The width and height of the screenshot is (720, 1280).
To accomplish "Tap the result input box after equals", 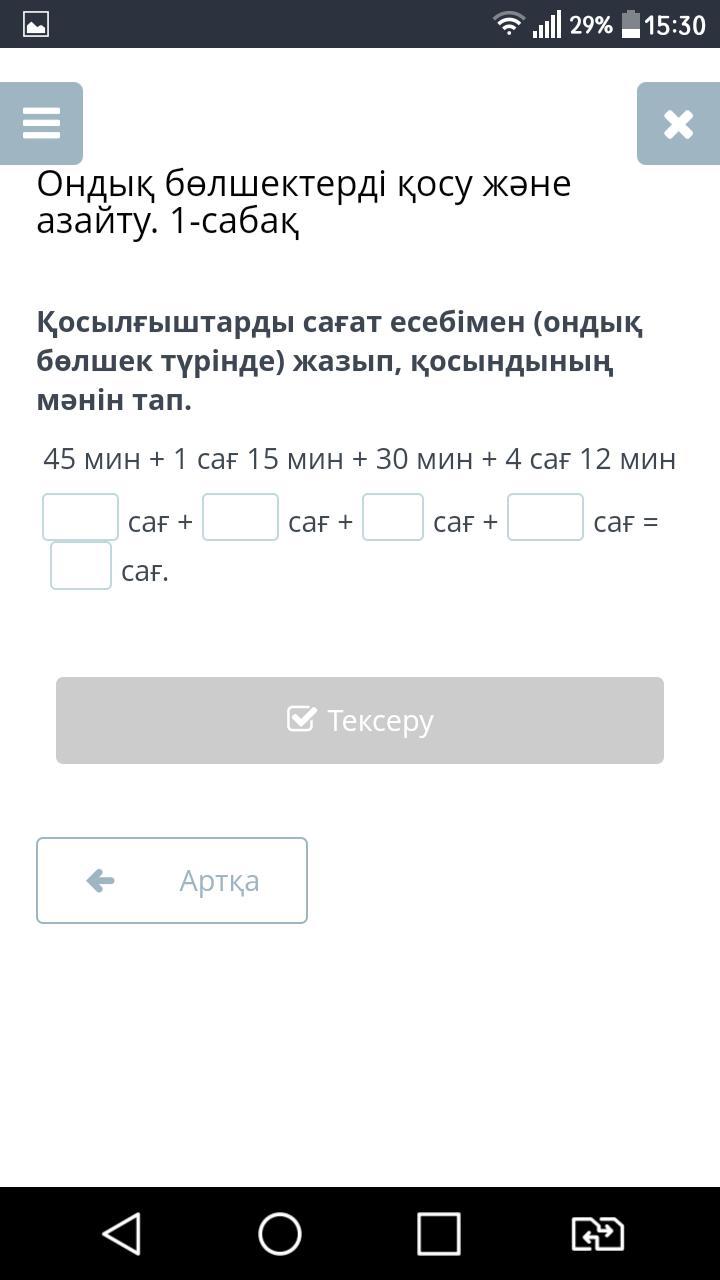I will pyautogui.click(x=81, y=565).
